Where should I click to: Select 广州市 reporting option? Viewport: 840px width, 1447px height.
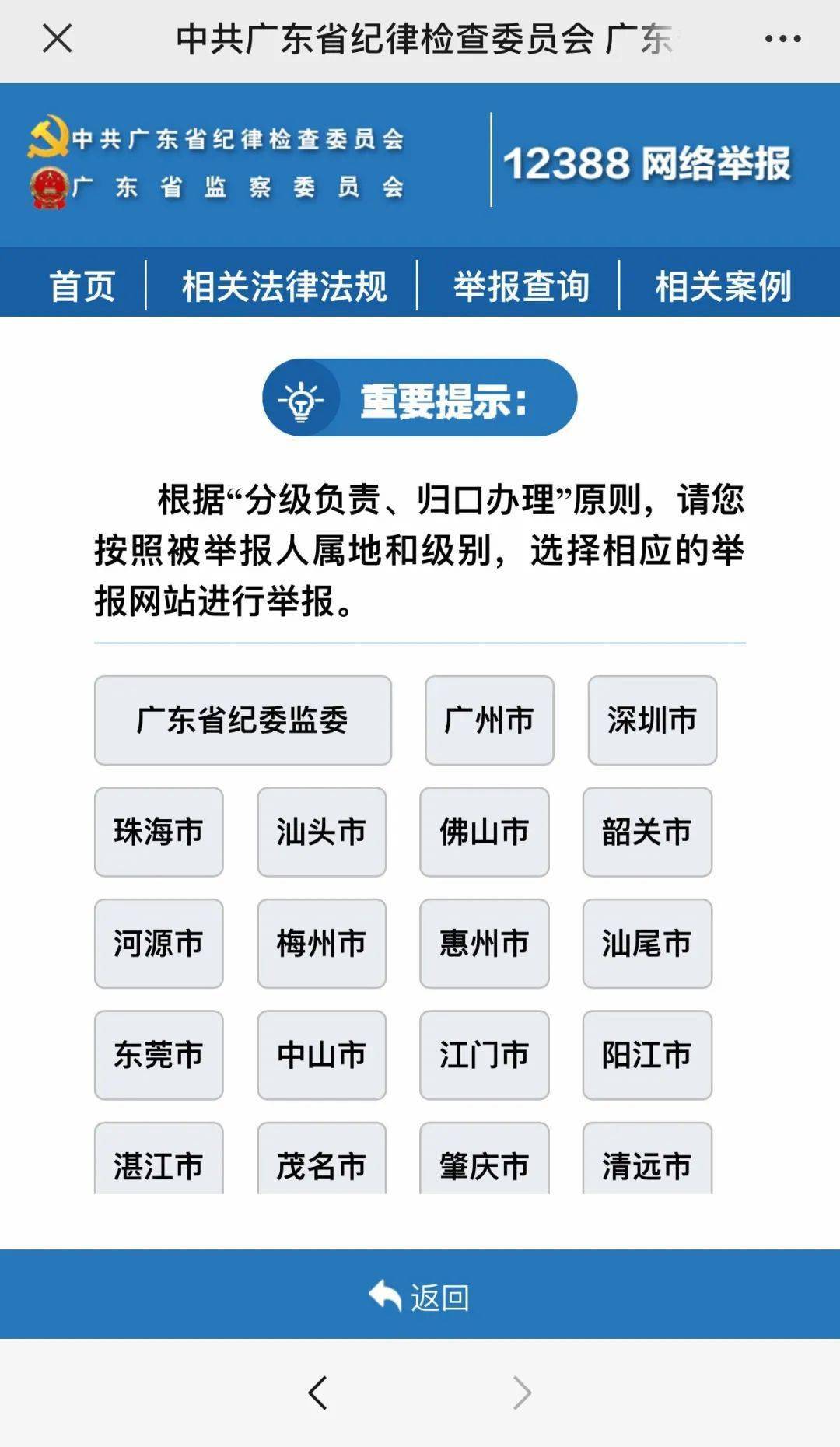click(x=488, y=720)
